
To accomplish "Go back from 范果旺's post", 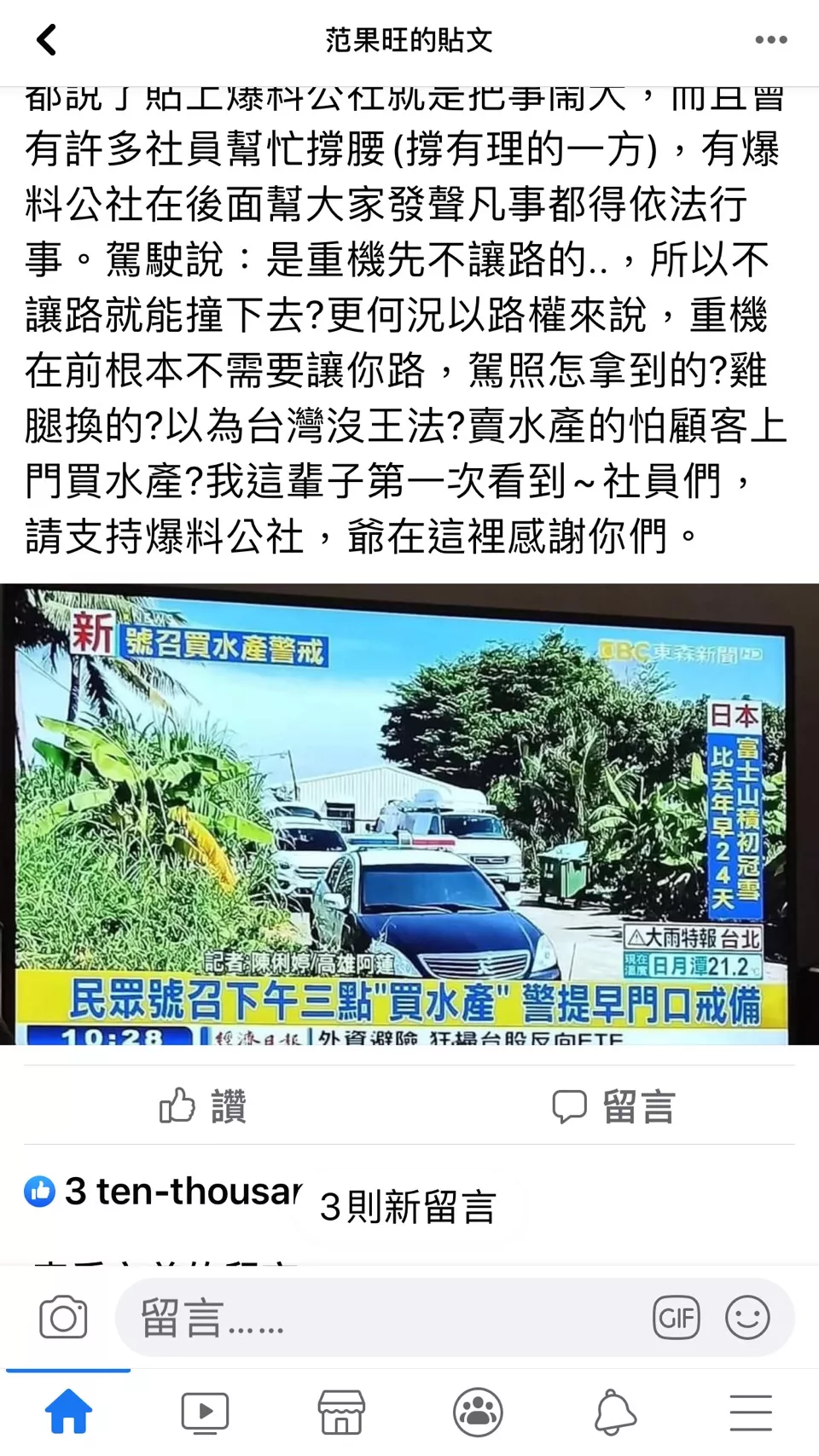I will pos(47,39).
